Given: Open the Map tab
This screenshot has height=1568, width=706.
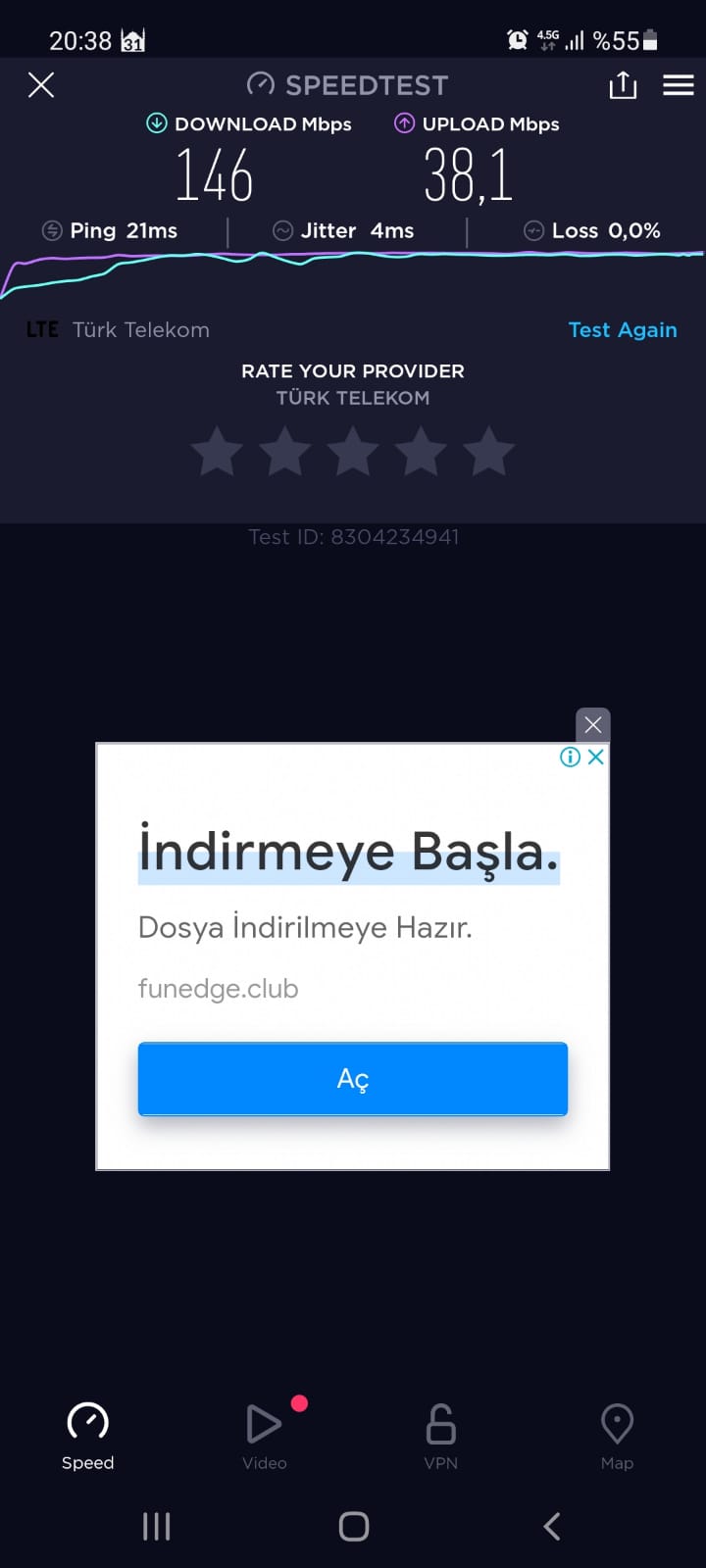Looking at the screenshot, I should tap(617, 1436).
